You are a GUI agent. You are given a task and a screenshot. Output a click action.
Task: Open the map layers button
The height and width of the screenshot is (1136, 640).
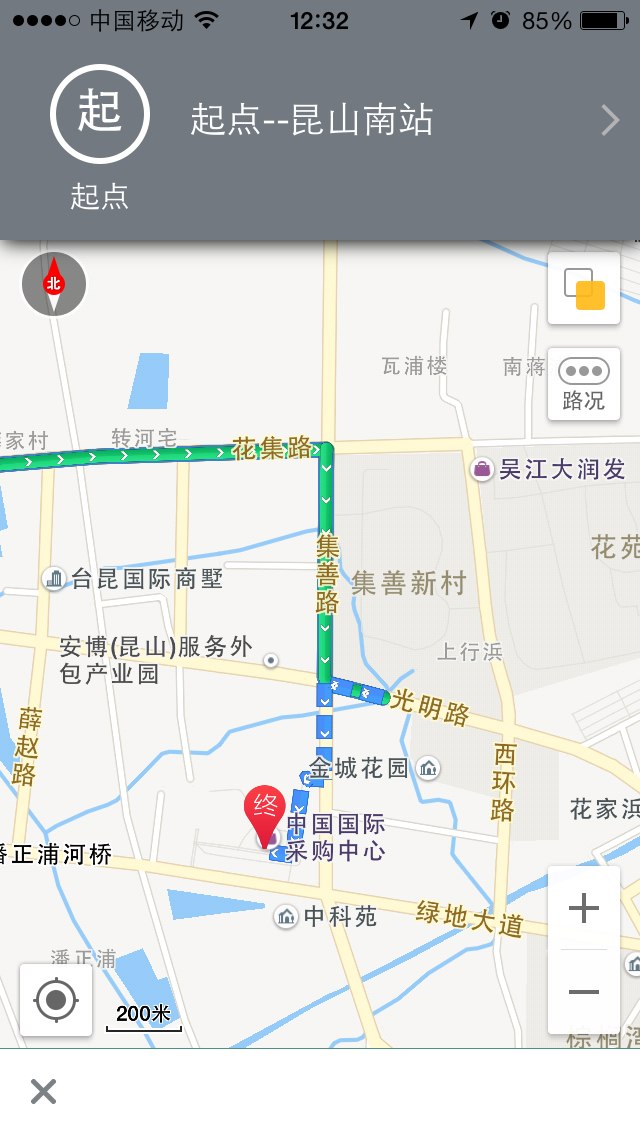click(584, 288)
